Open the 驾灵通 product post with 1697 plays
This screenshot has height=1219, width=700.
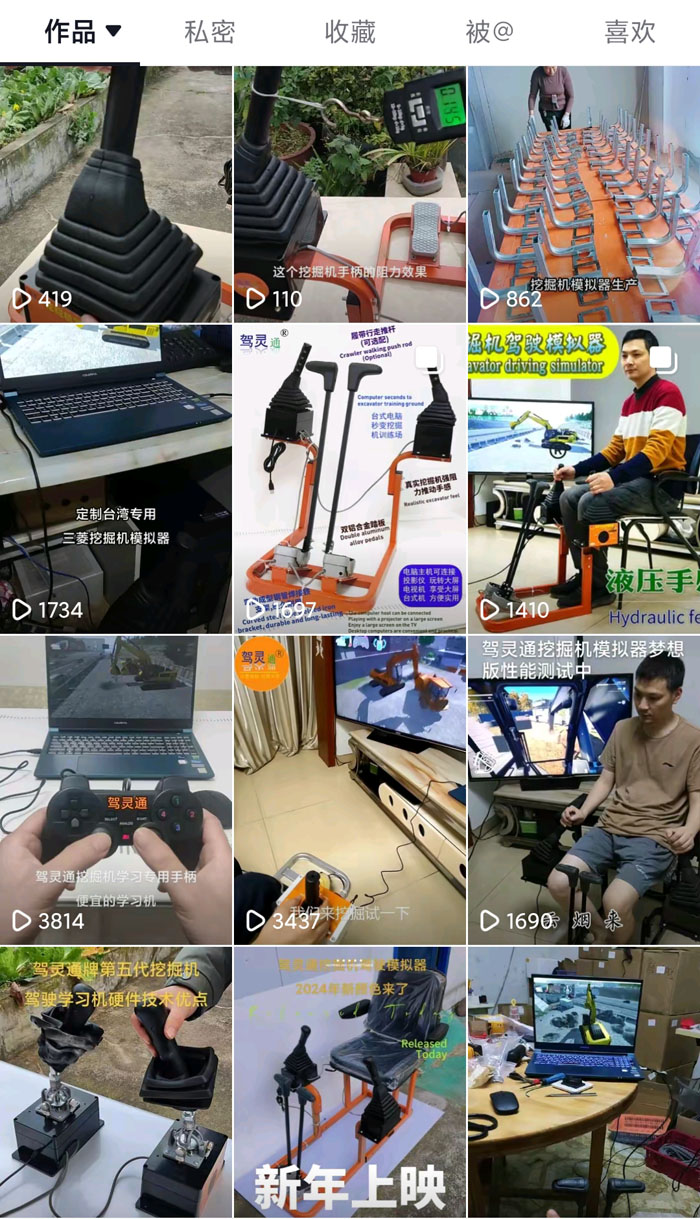(x=349, y=478)
